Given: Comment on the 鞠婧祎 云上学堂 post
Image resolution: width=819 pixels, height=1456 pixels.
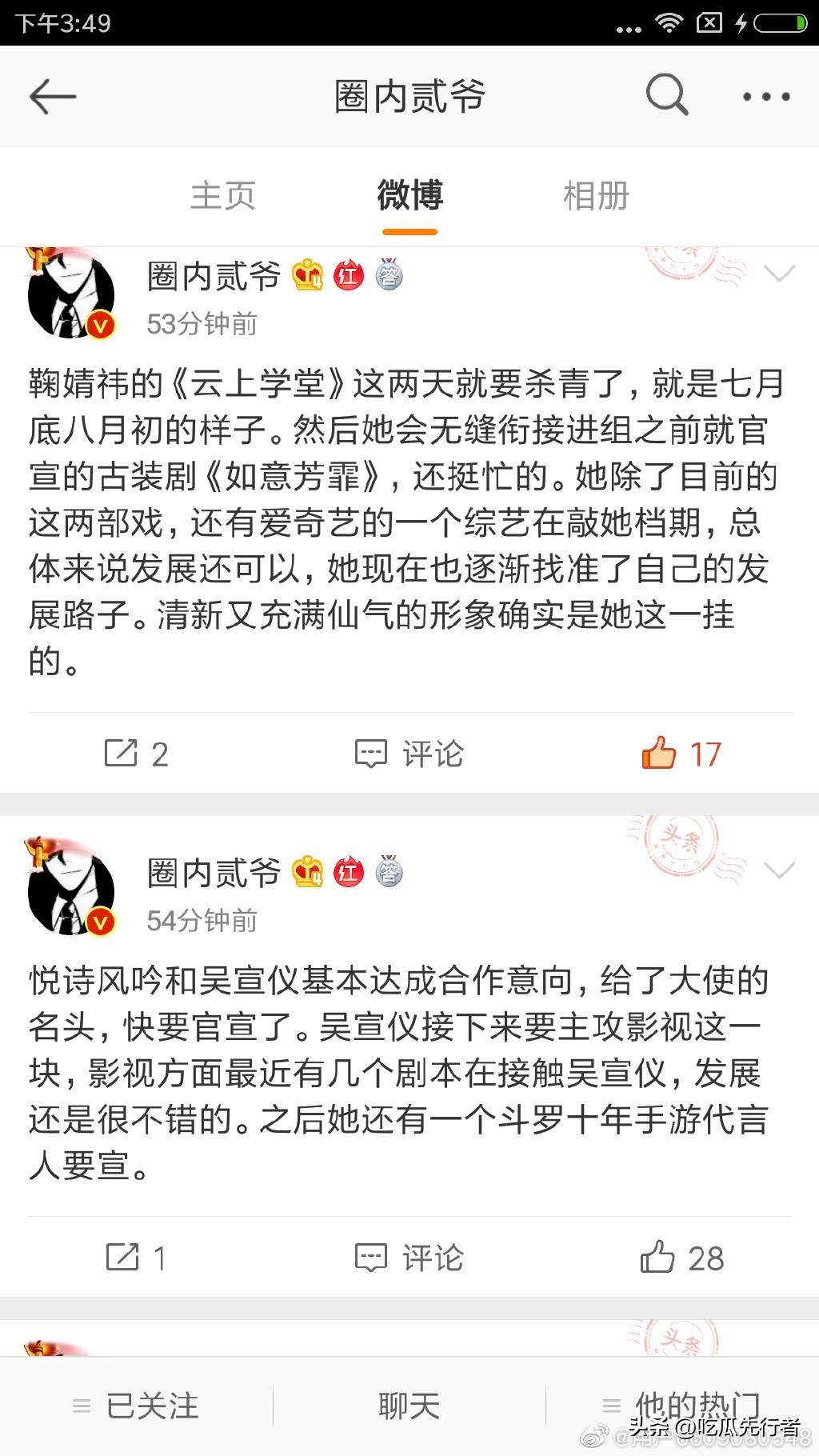Looking at the screenshot, I should 409,754.
